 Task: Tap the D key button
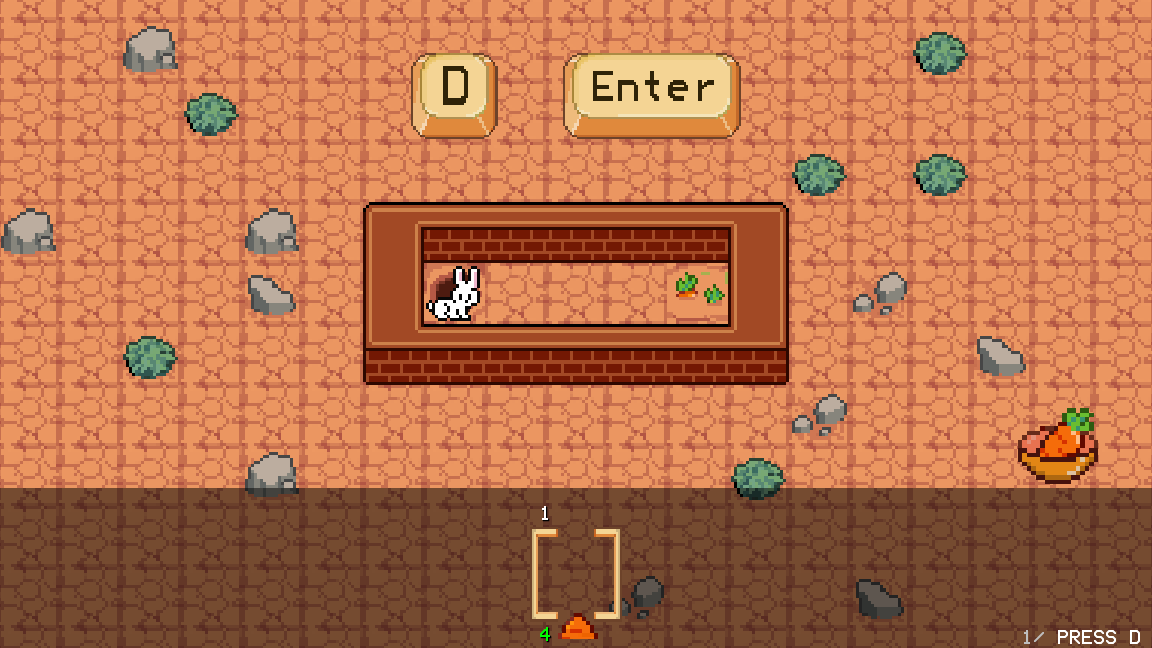tap(454, 93)
